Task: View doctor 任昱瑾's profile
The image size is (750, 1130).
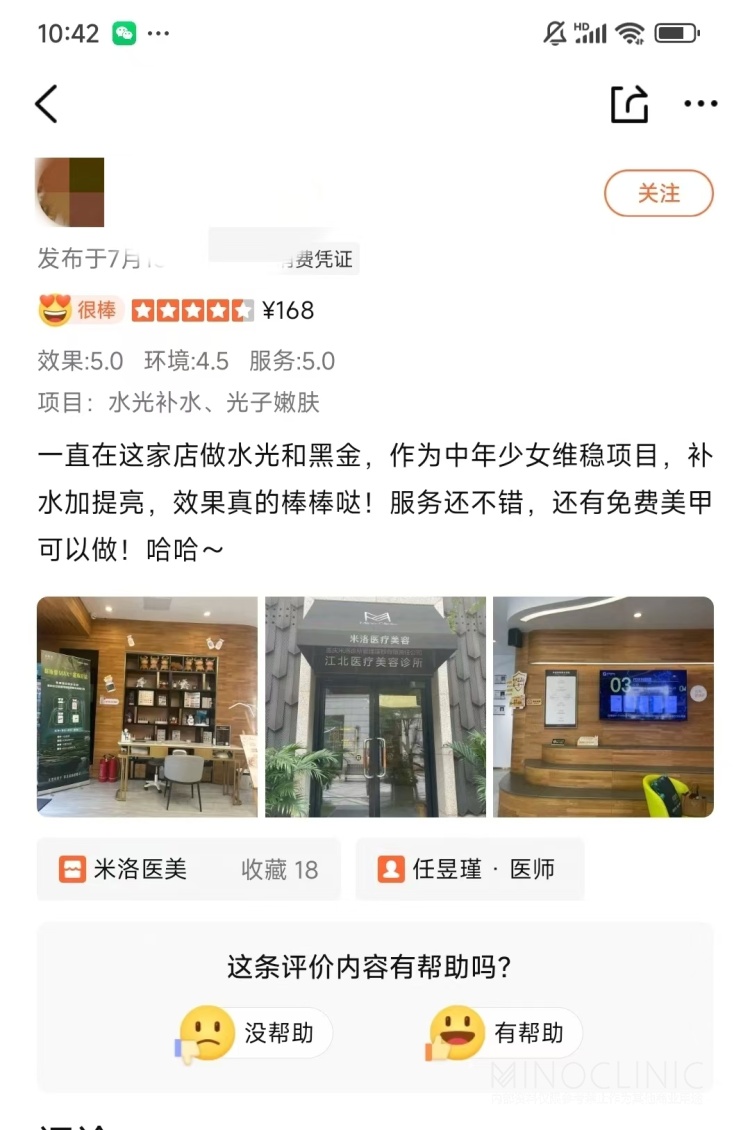Action: click(469, 869)
